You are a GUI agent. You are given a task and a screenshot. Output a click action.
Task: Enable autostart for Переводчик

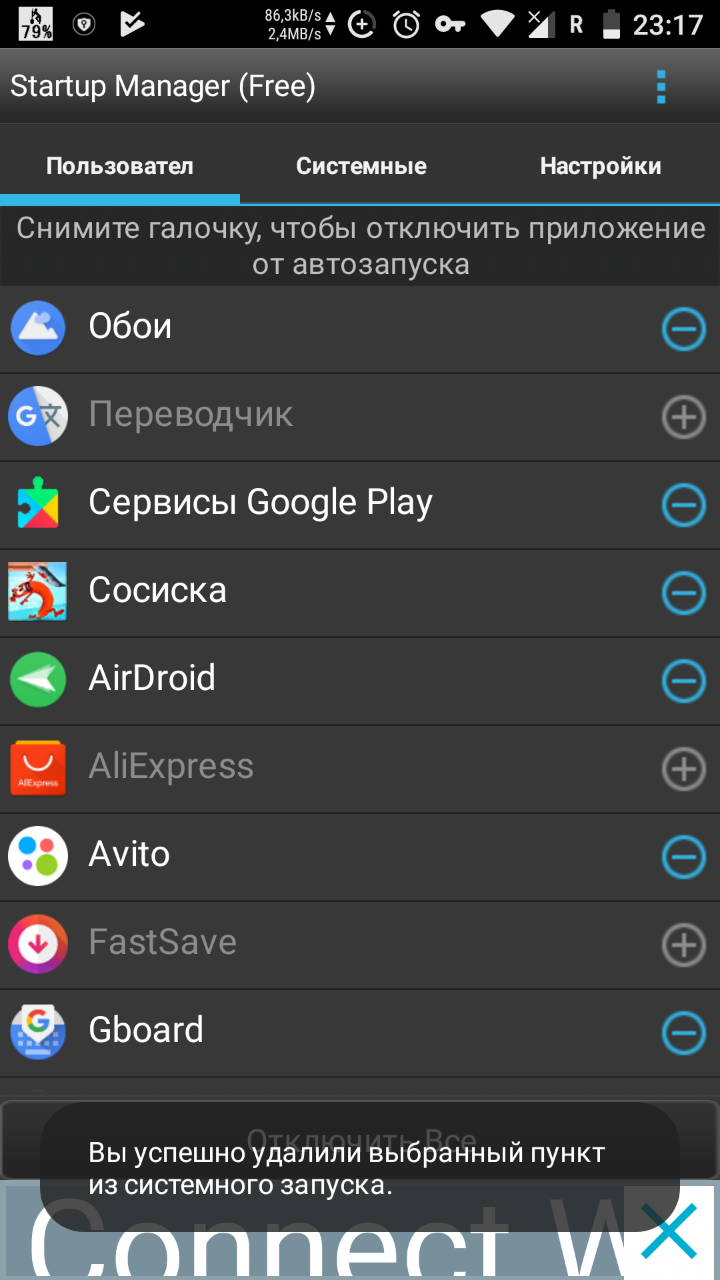point(684,417)
